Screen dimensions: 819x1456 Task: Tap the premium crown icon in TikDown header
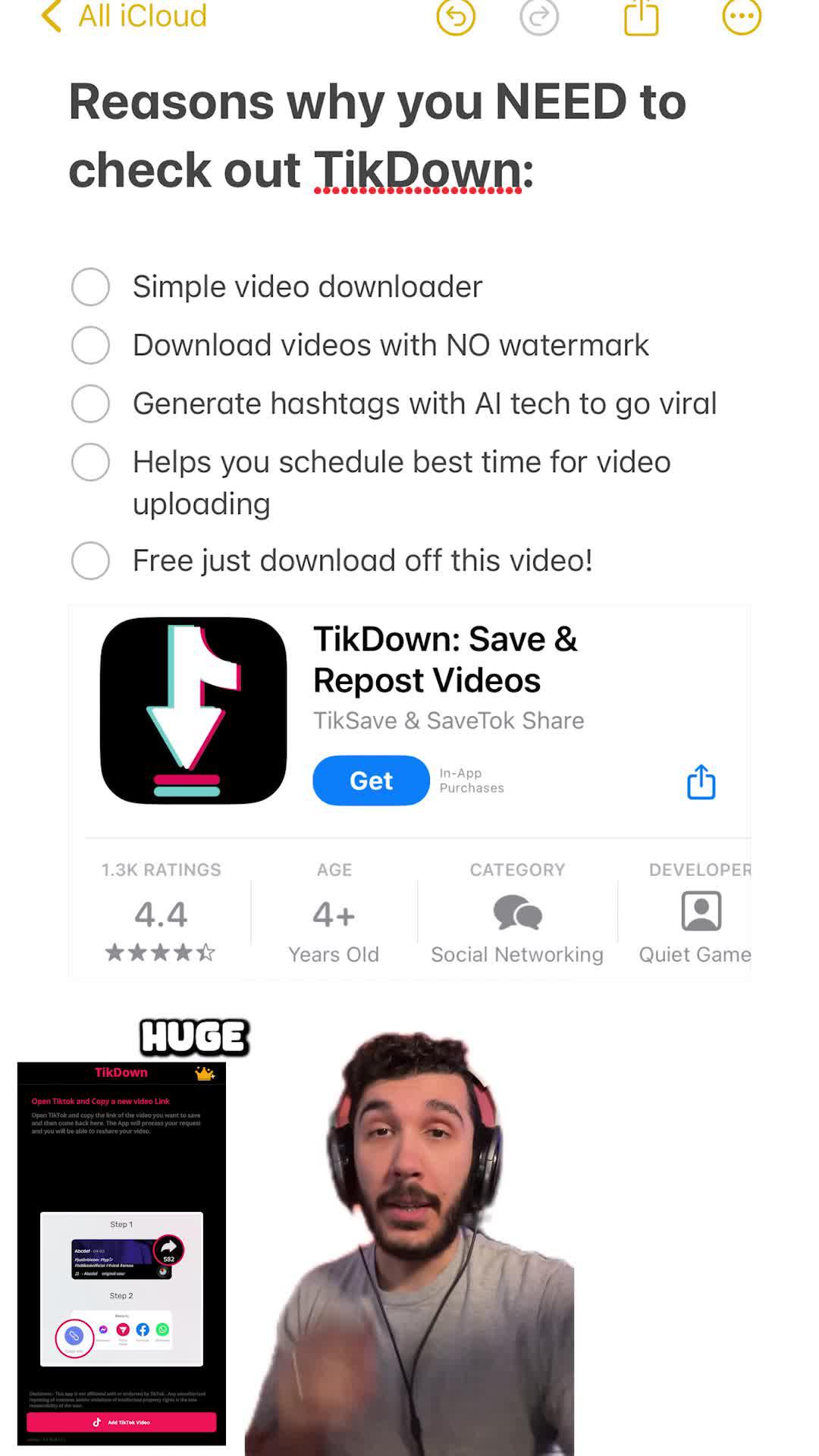205,1072
